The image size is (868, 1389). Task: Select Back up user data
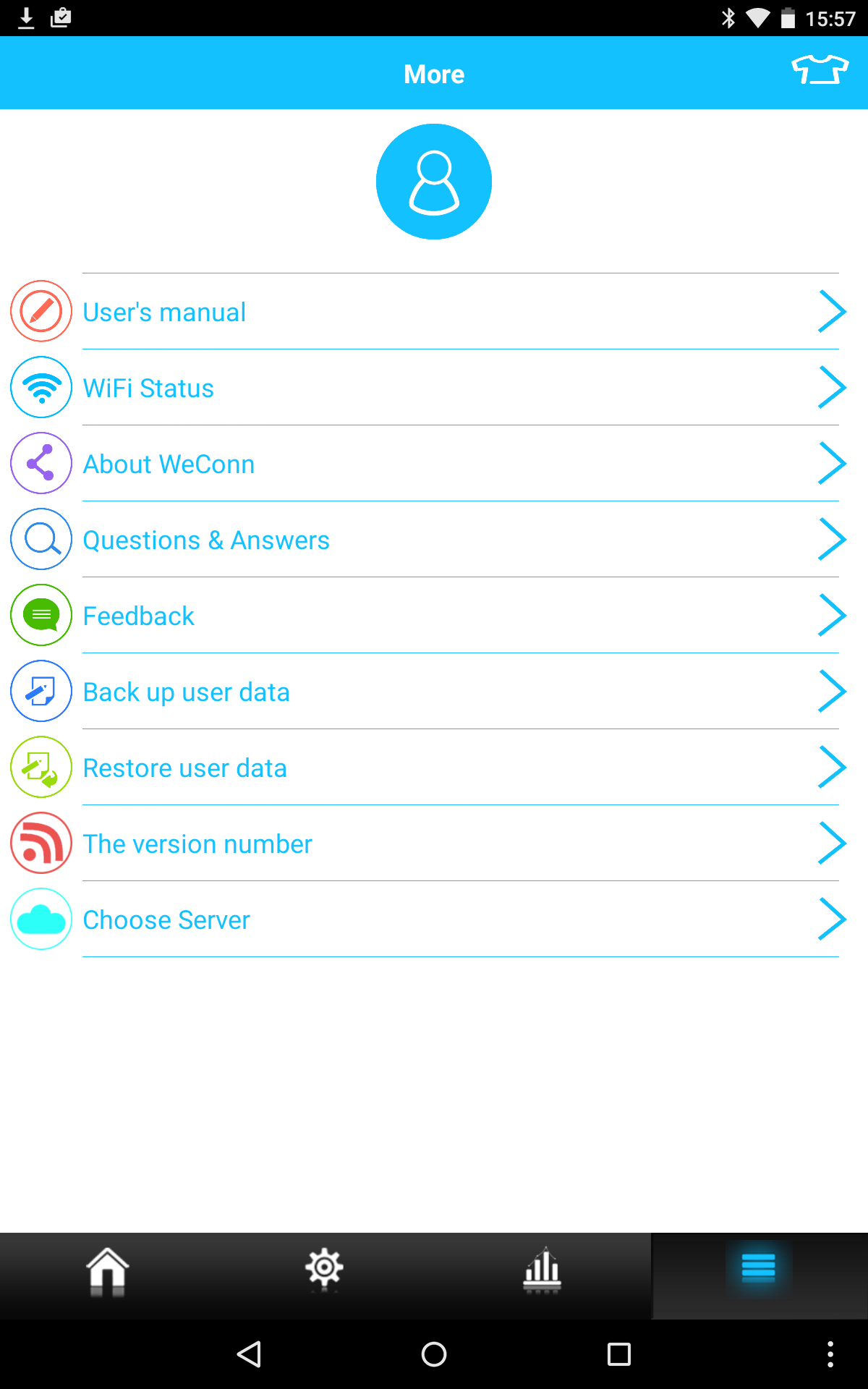[x=434, y=692]
